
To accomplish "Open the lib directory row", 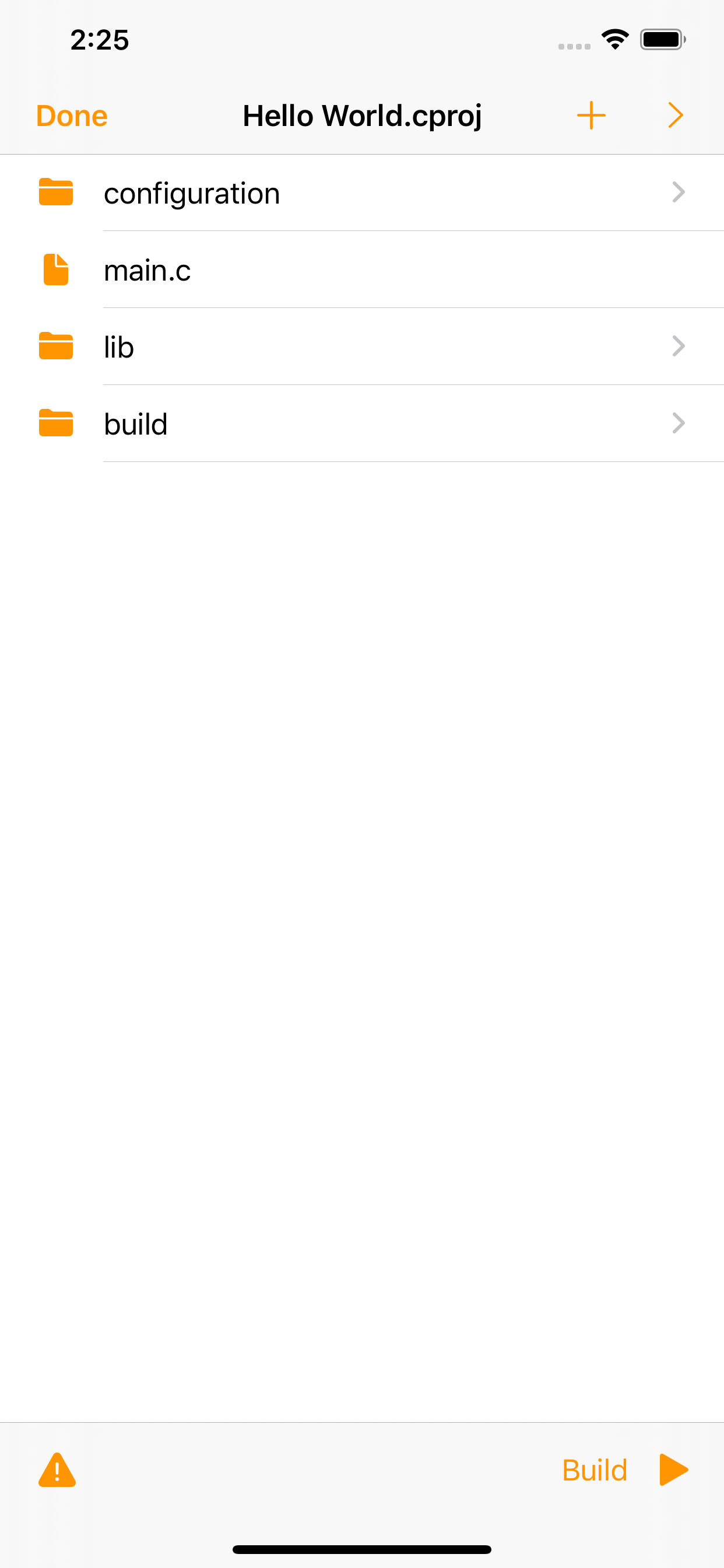I will [362, 347].
